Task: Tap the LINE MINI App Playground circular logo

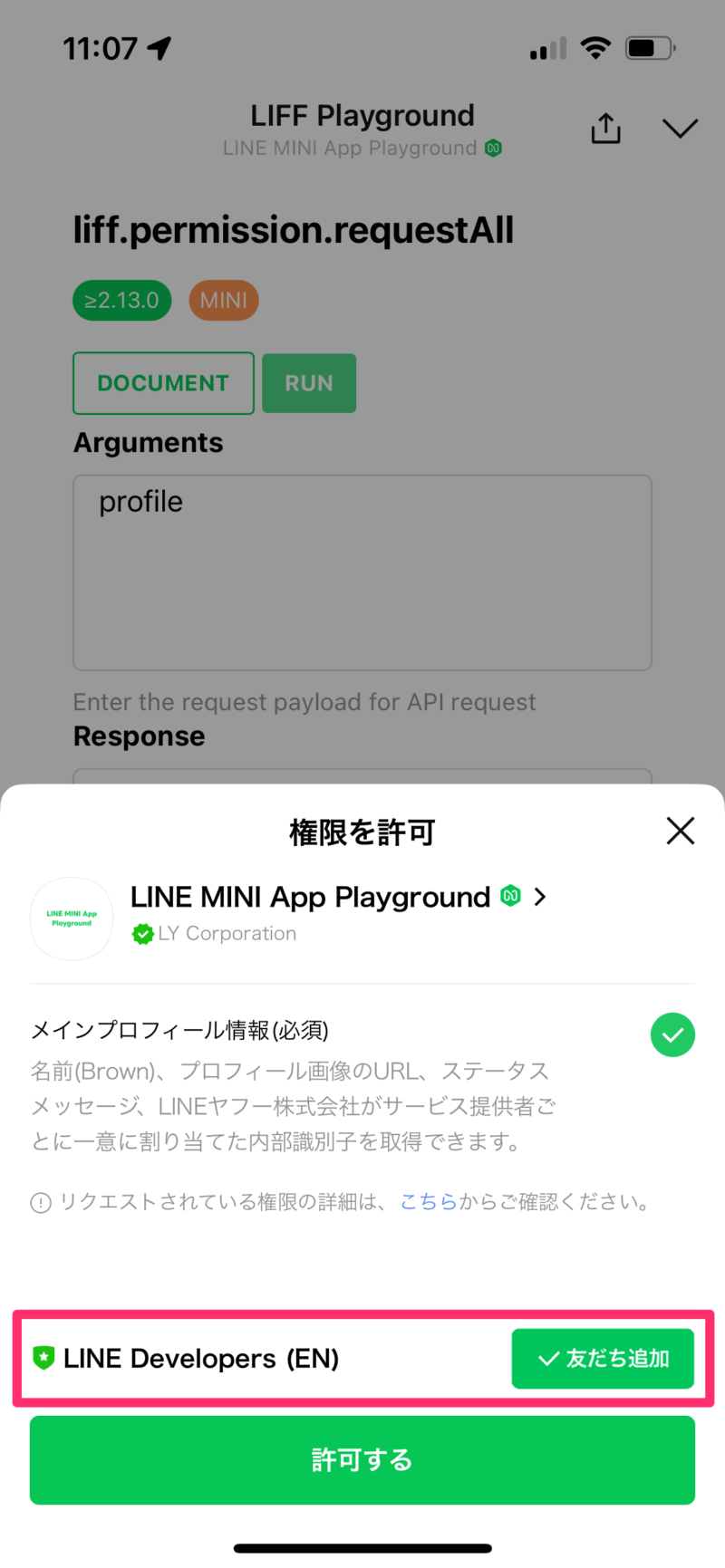Action: pos(71,918)
